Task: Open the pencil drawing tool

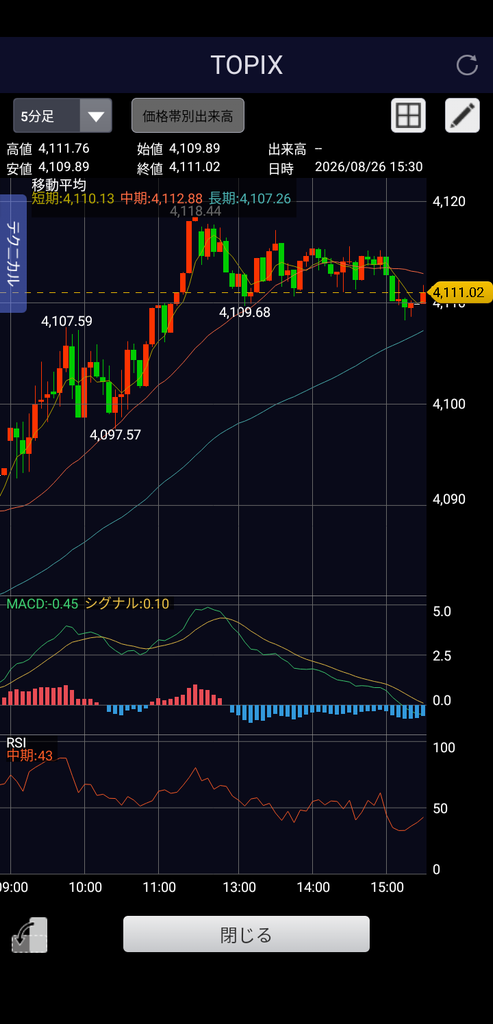Action: tap(462, 116)
